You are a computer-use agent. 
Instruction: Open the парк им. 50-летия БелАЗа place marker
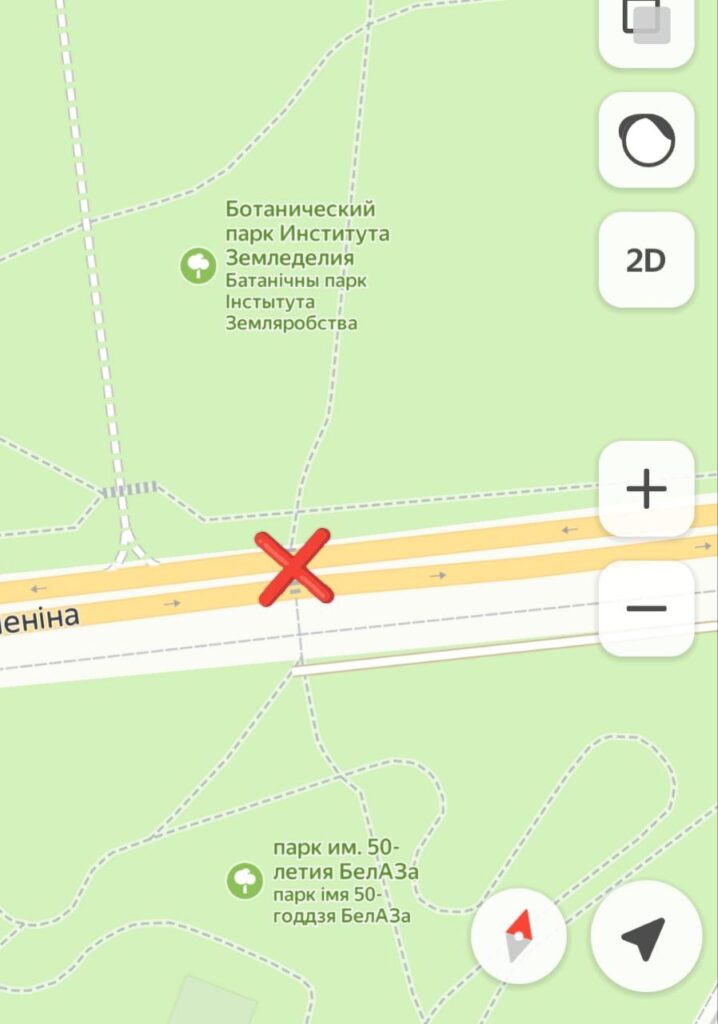(244, 880)
